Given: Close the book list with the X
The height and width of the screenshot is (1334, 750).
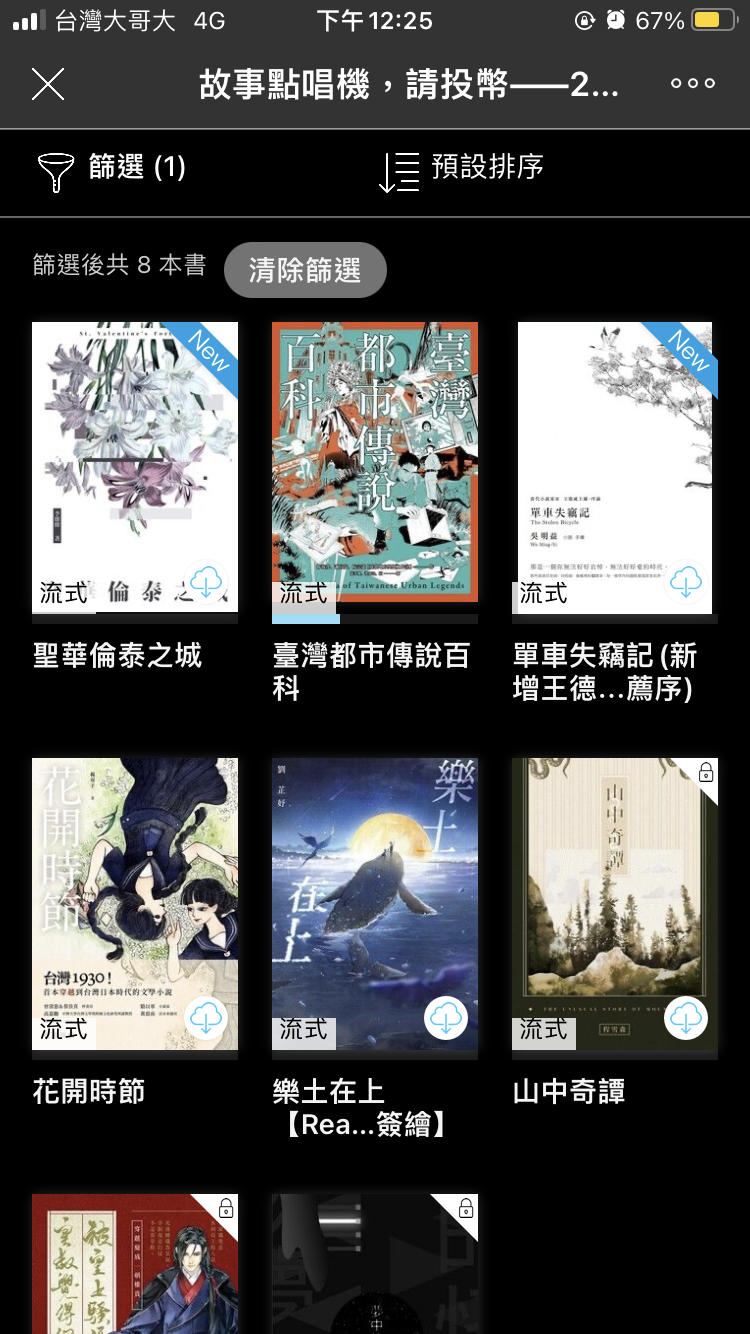Looking at the screenshot, I should click(x=48, y=84).
